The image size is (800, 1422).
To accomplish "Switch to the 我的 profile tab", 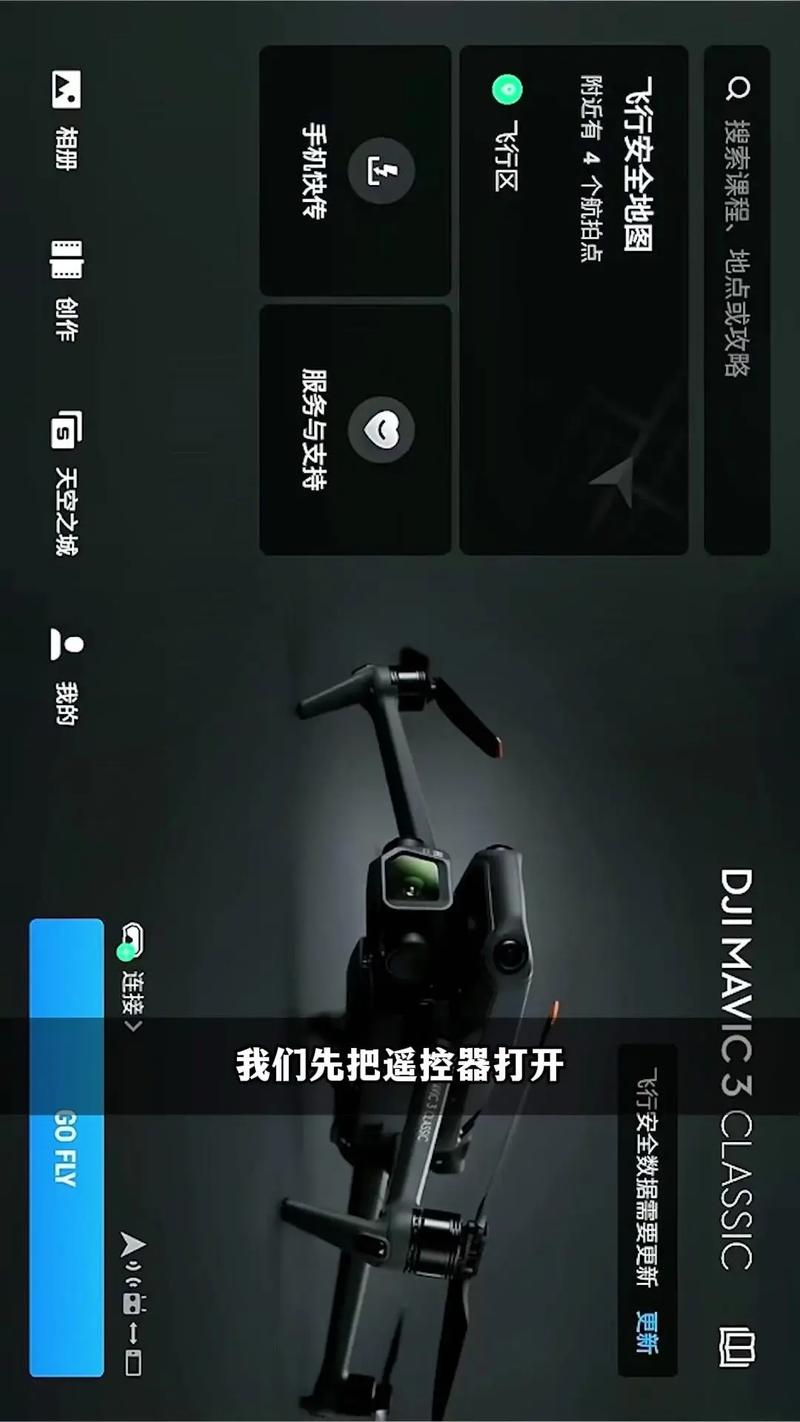I will [66, 677].
